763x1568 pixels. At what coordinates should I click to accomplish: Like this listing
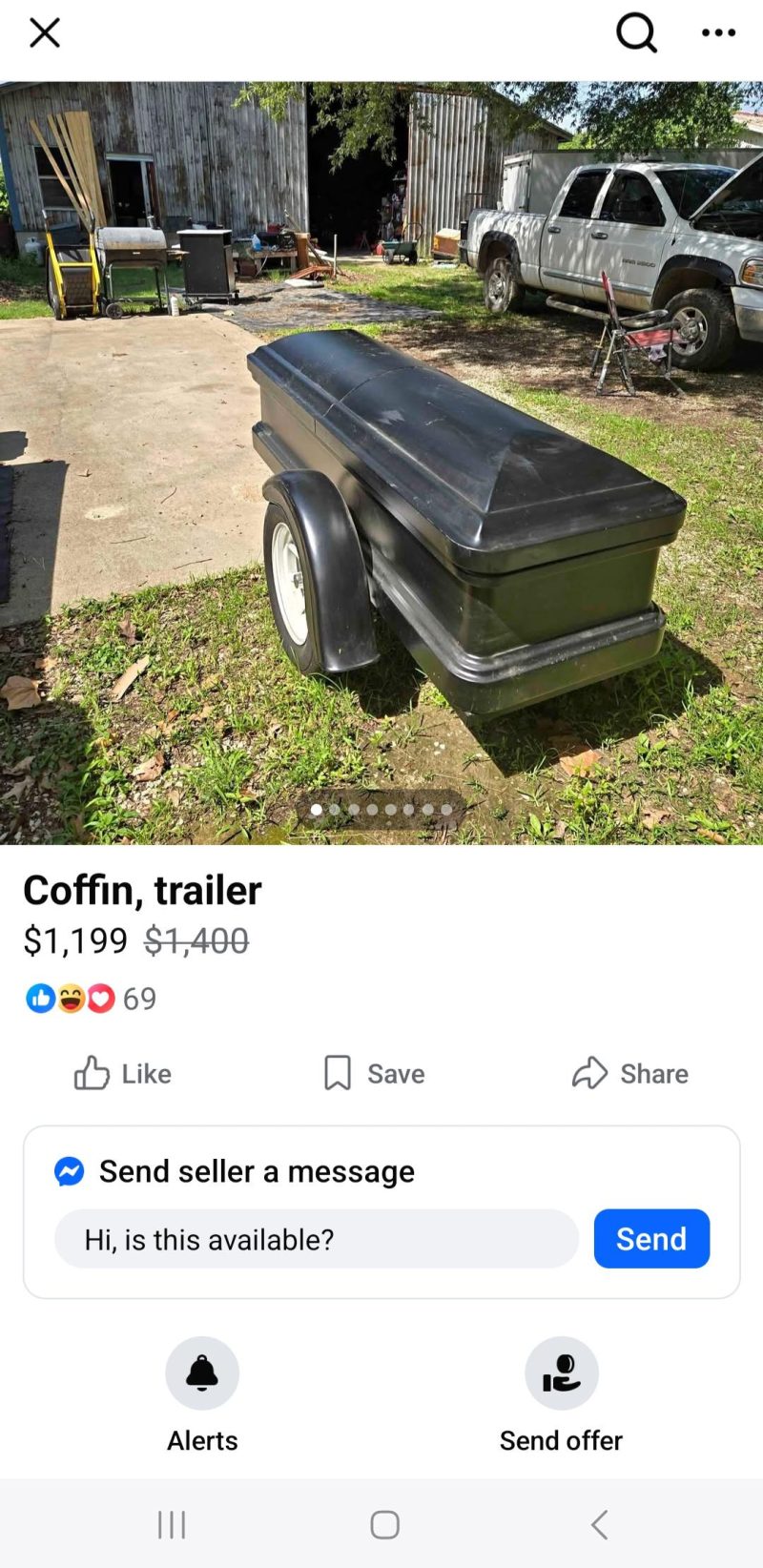pos(123,1073)
